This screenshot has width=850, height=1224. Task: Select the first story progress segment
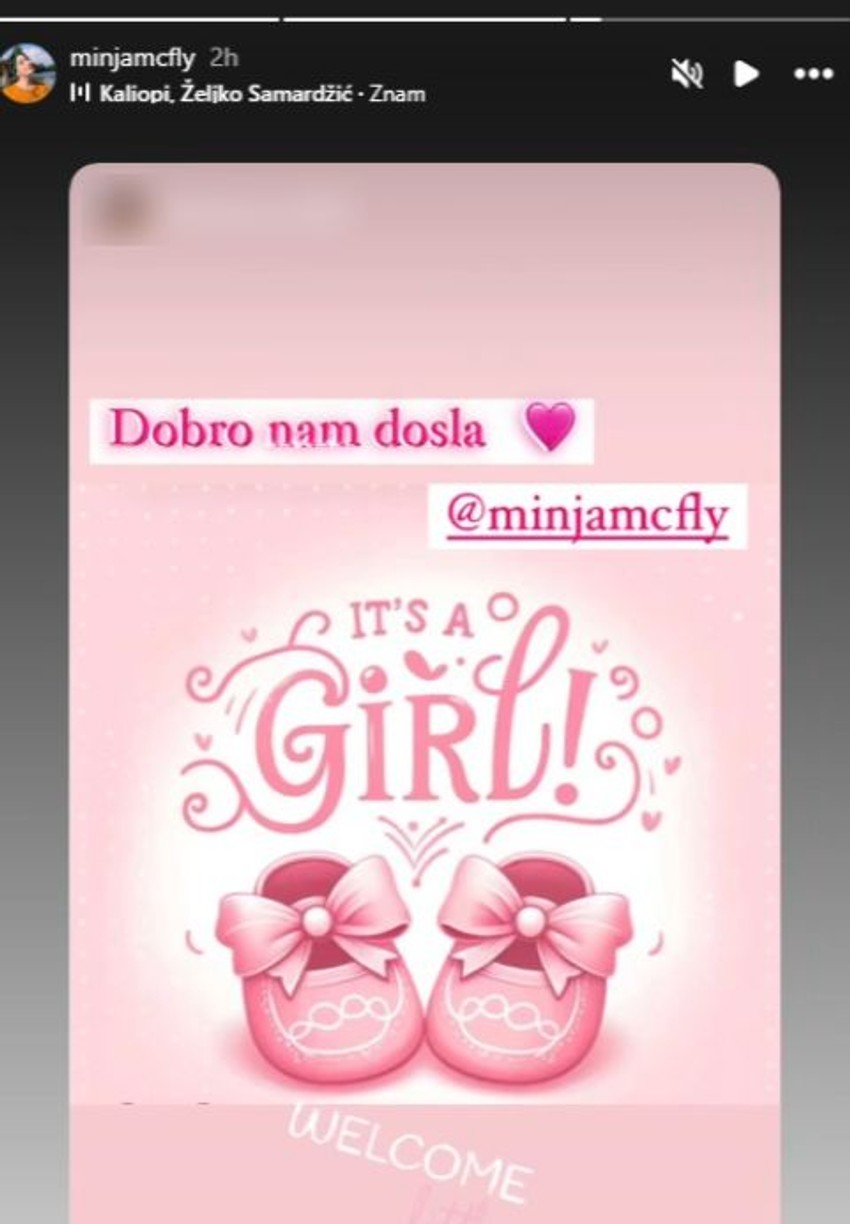[140, 16]
